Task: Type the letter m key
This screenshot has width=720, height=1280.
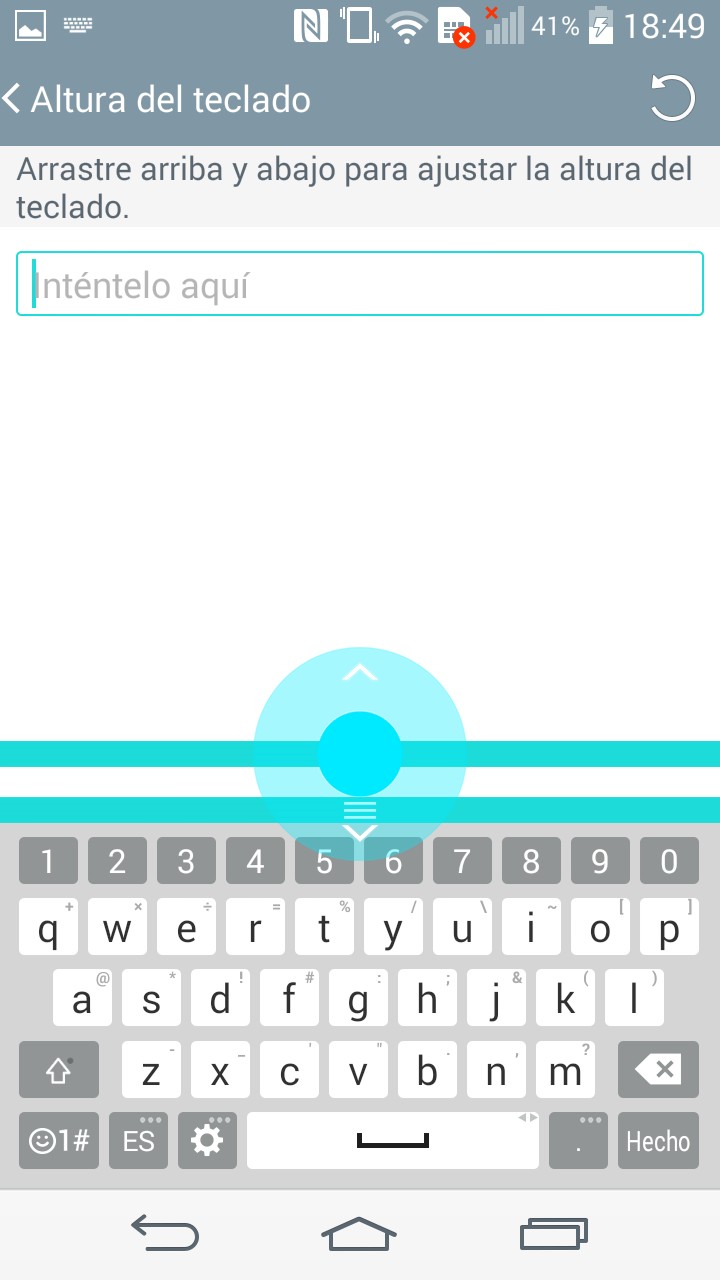Action: point(565,1071)
